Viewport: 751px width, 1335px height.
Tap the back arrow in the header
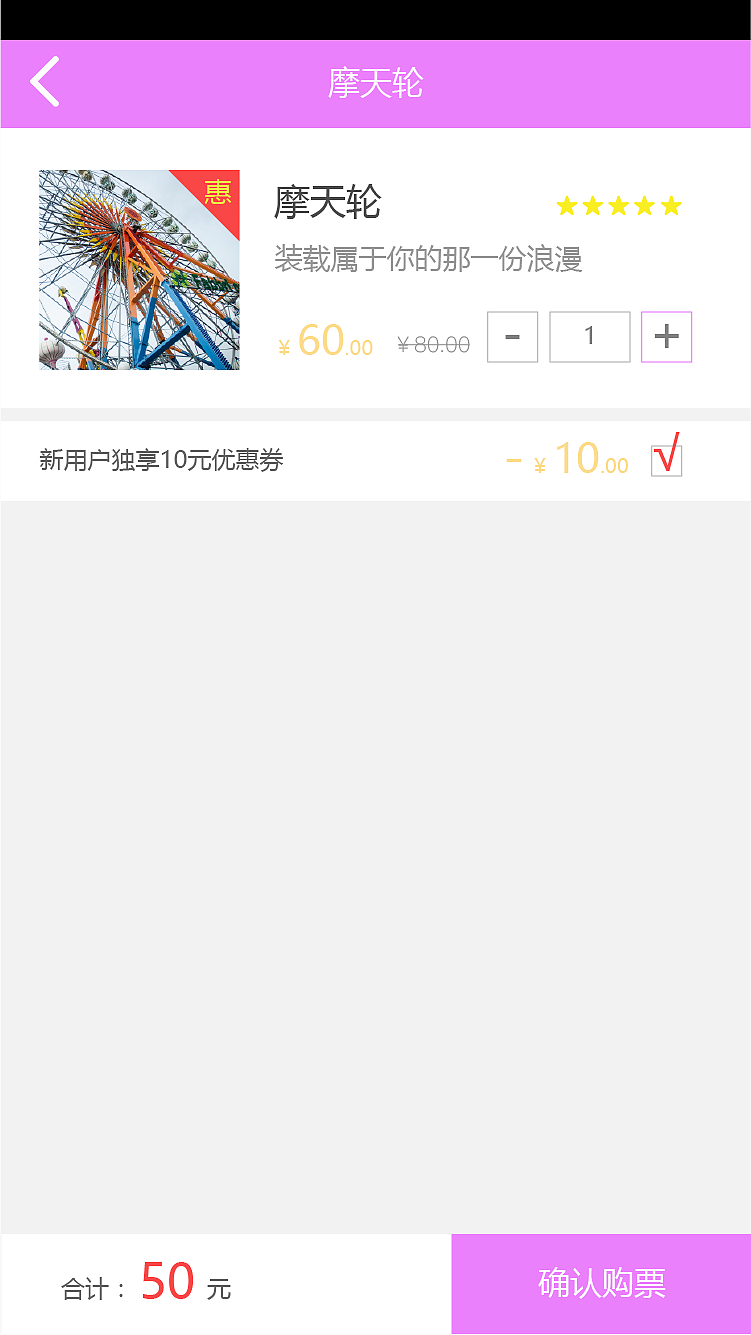(x=44, y=83)
